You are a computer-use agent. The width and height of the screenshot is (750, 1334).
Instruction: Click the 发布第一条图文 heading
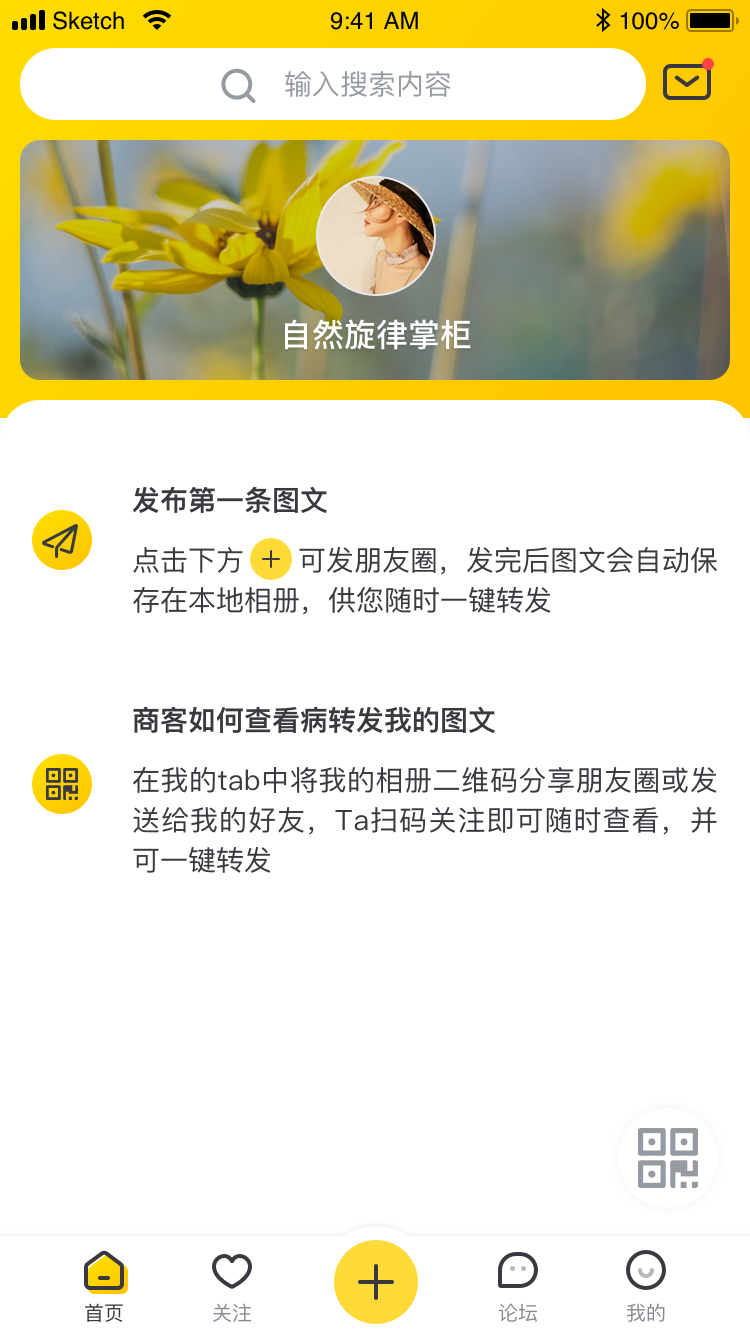[x=228, y=501]
